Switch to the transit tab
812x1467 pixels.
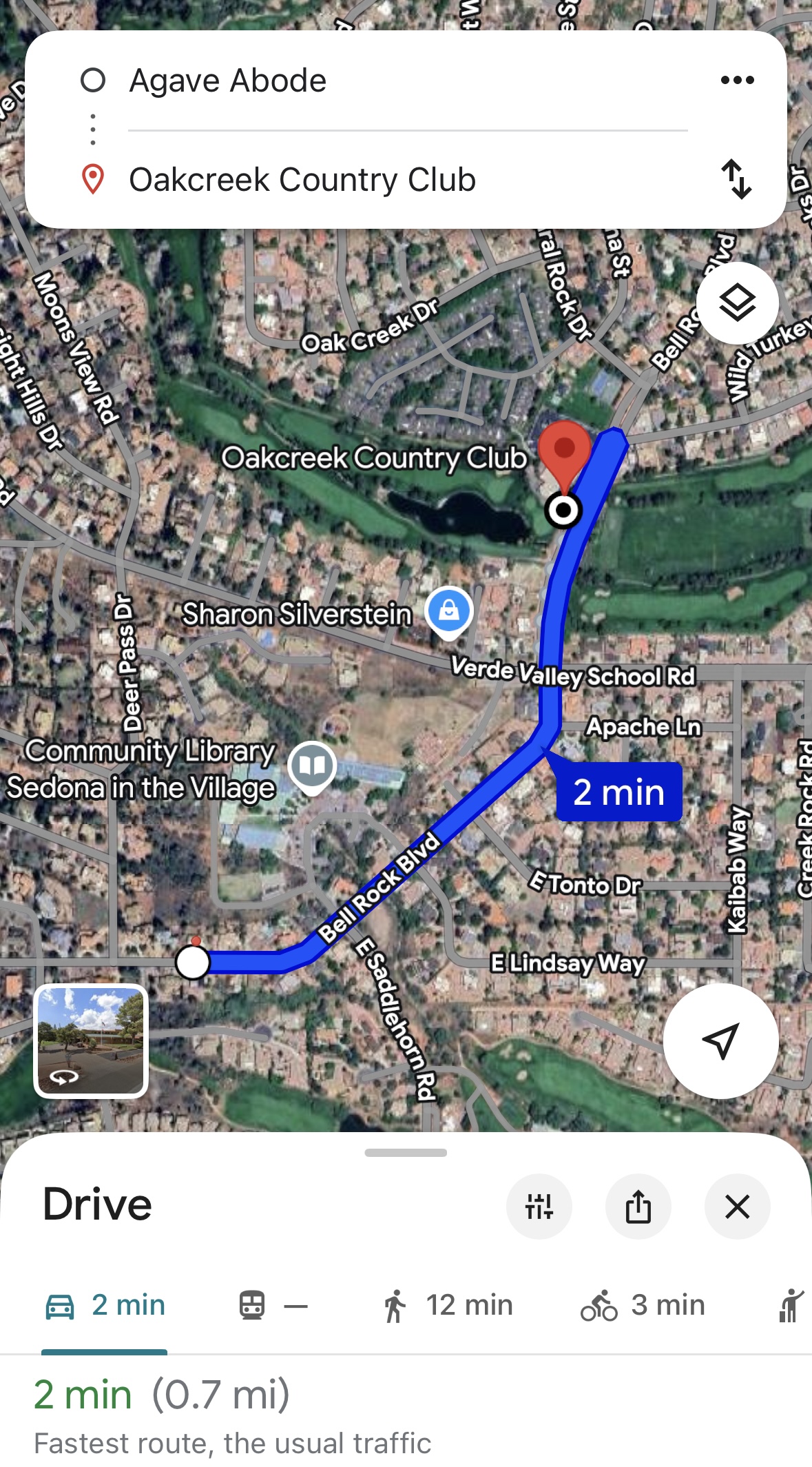(x=273, y=1305)
